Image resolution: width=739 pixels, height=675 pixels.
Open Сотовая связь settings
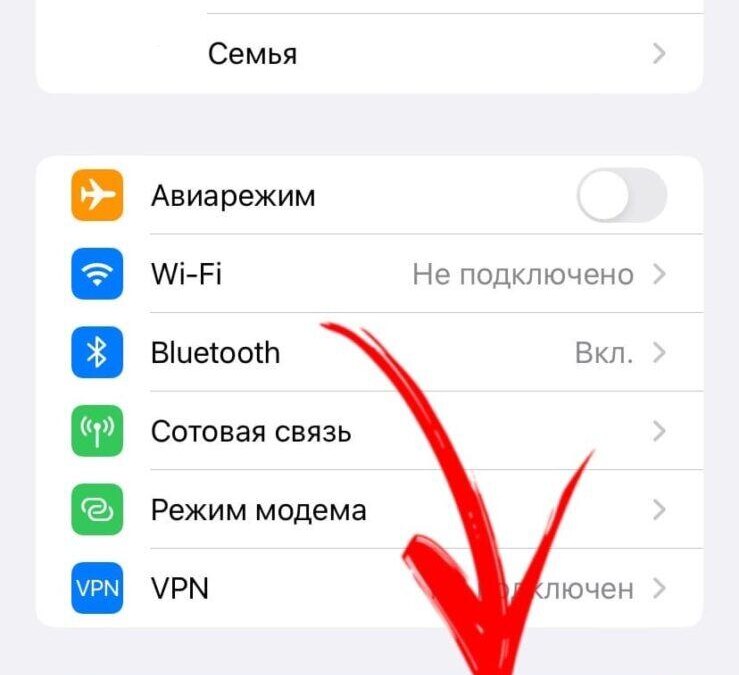coord(368,432)
